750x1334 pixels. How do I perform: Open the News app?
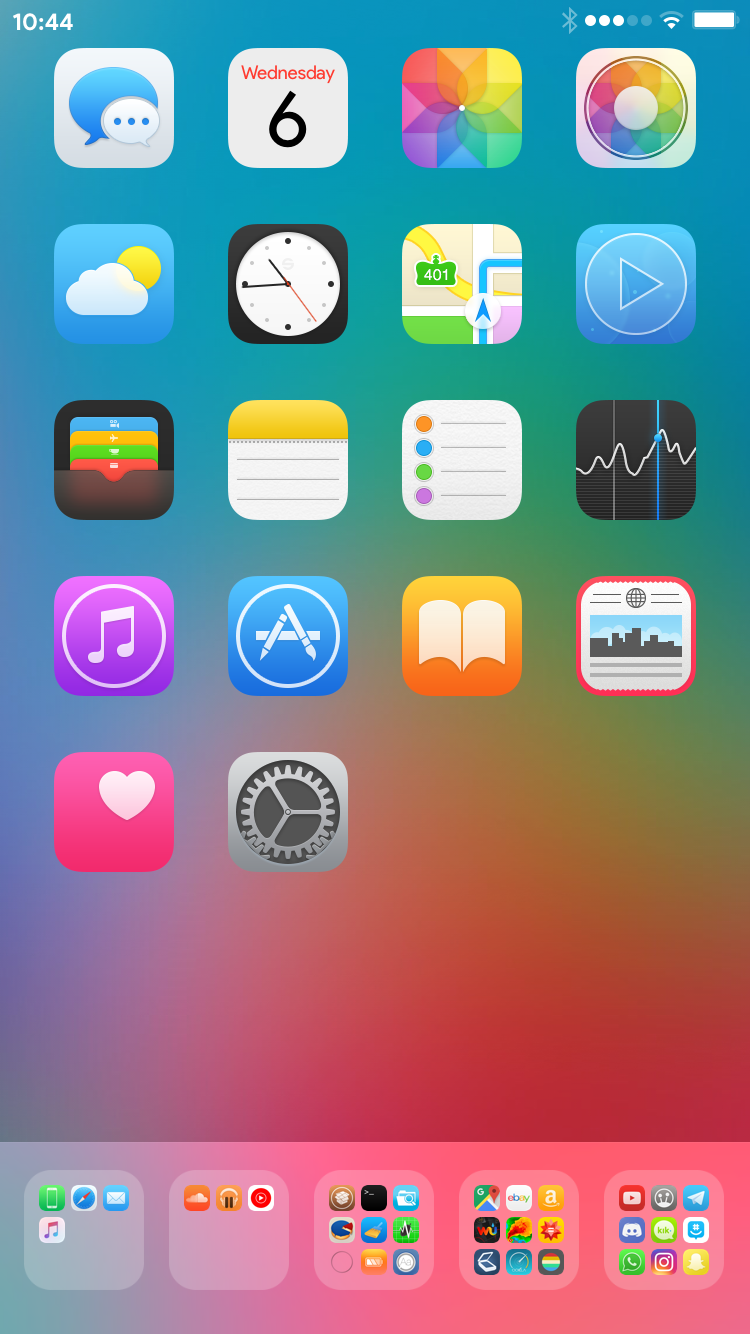(x=636, y=636)
